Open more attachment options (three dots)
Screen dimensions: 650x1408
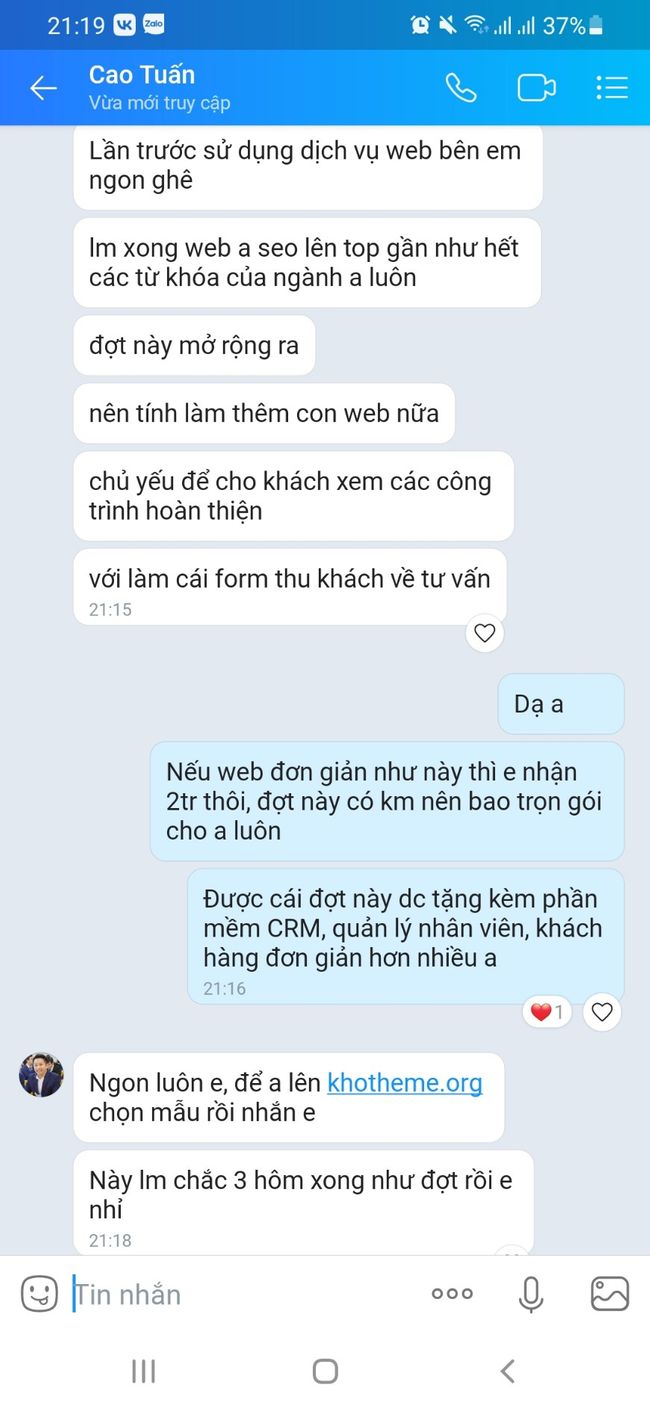click(452, 1294)
